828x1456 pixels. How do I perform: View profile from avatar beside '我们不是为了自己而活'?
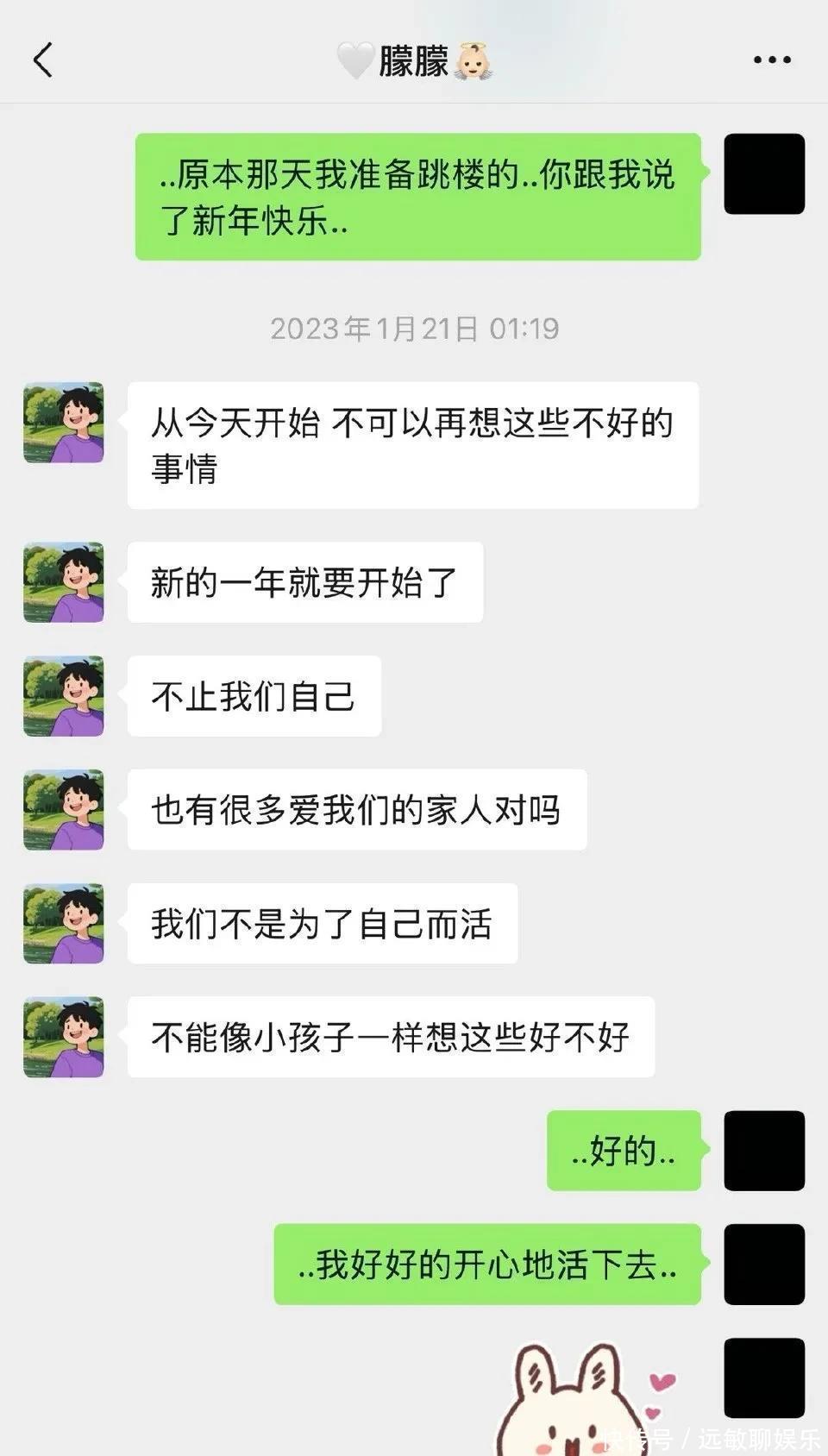64,924
